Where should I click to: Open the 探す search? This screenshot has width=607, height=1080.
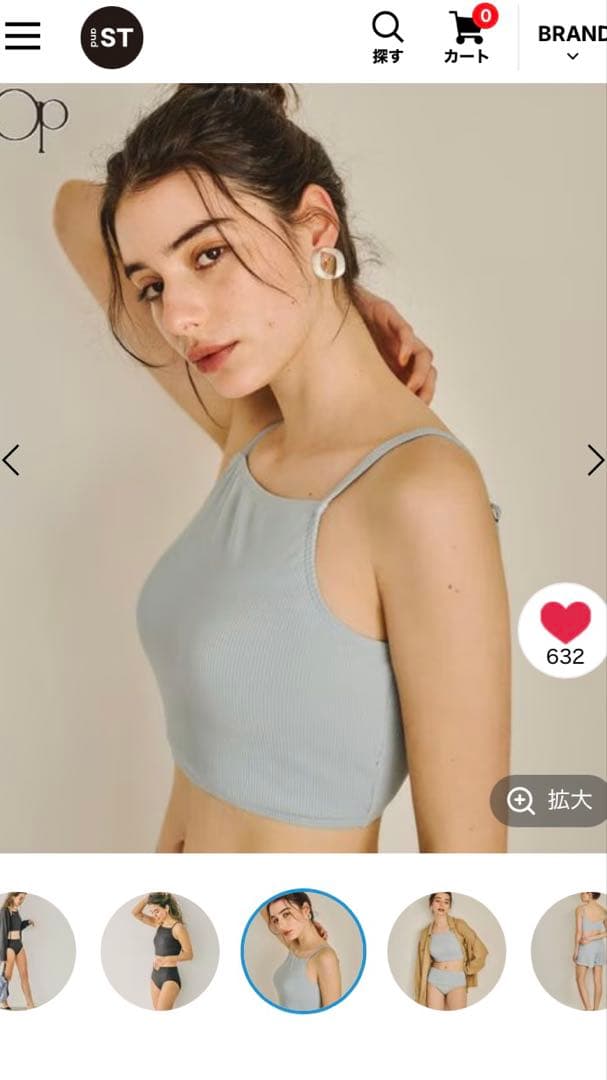click(387, 38)
